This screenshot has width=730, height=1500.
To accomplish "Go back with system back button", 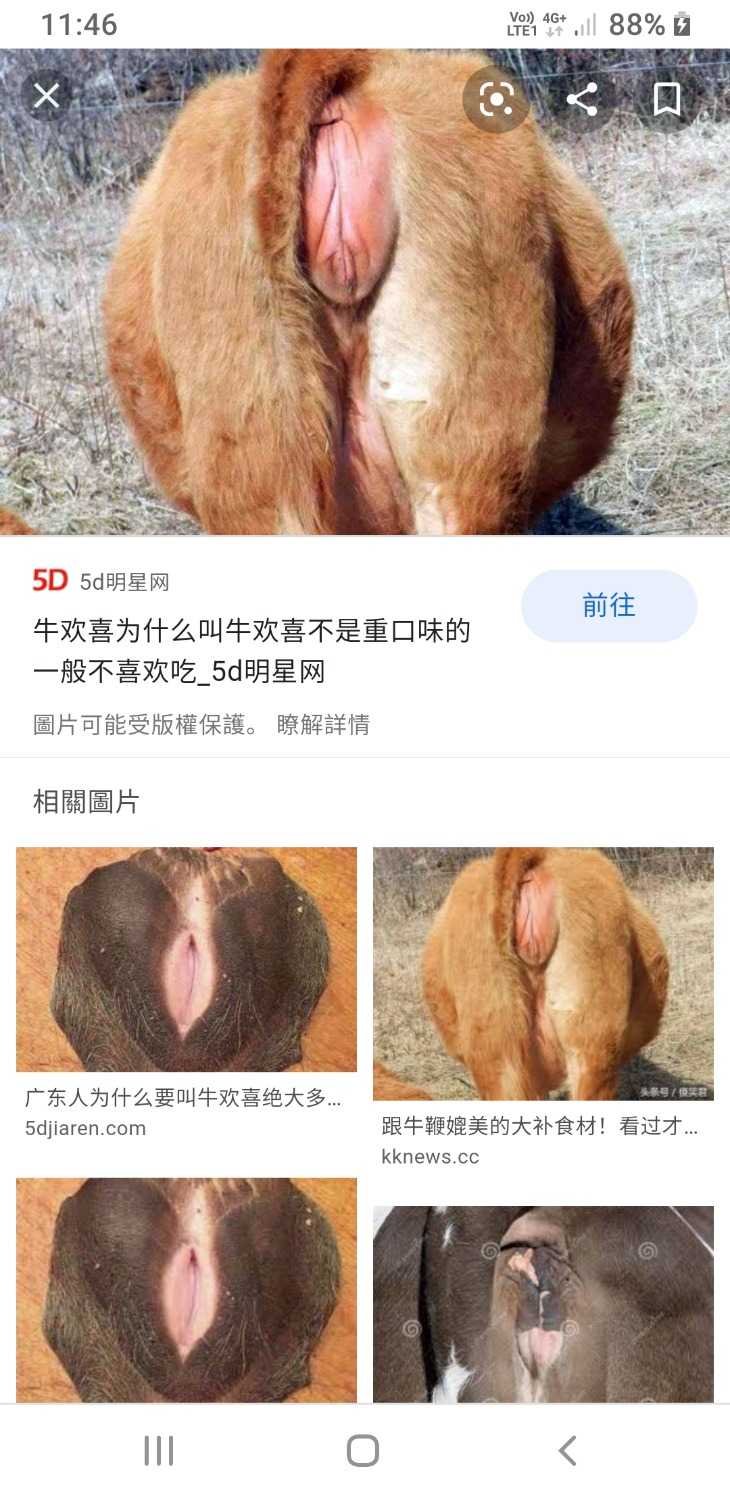I will coord(567,1450).
